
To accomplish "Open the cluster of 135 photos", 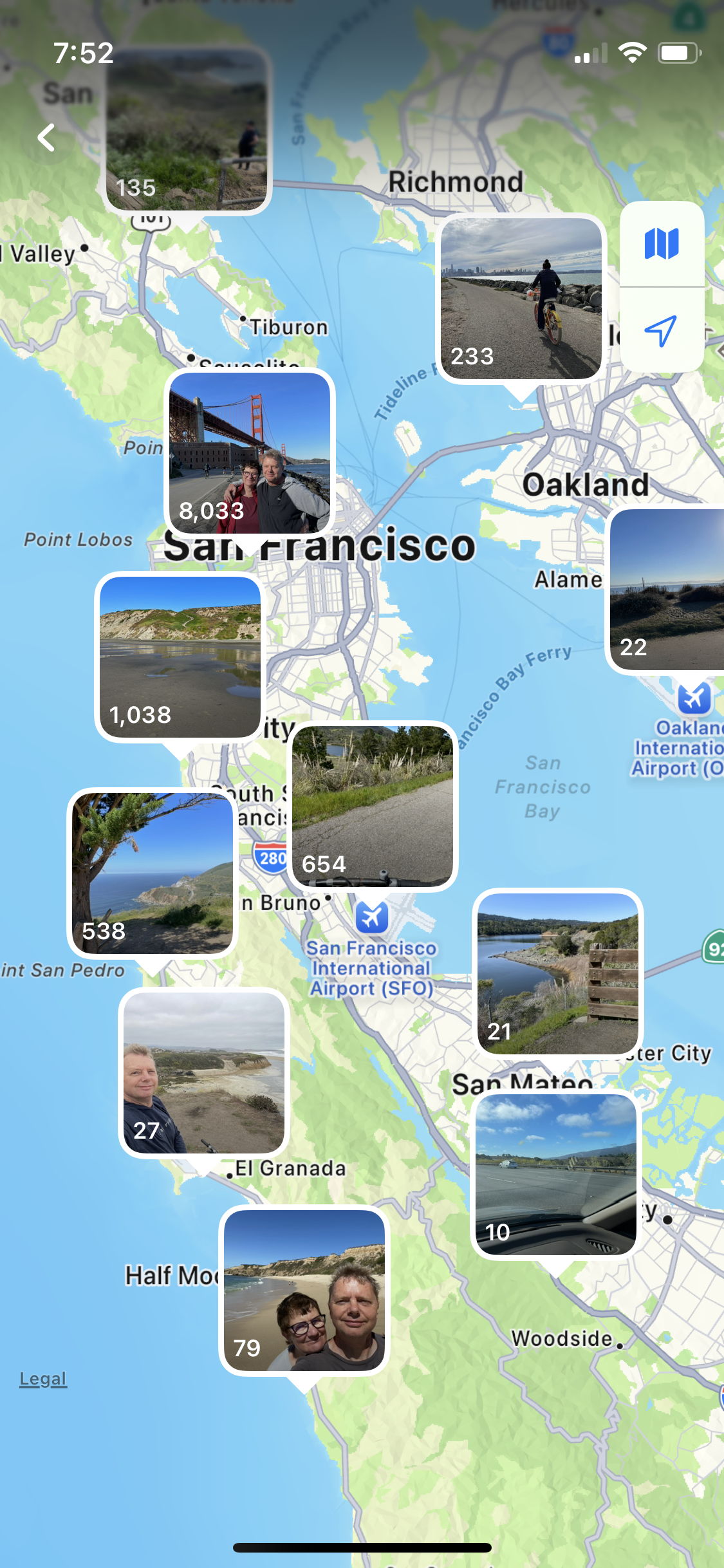I will (x=187, y=131).
